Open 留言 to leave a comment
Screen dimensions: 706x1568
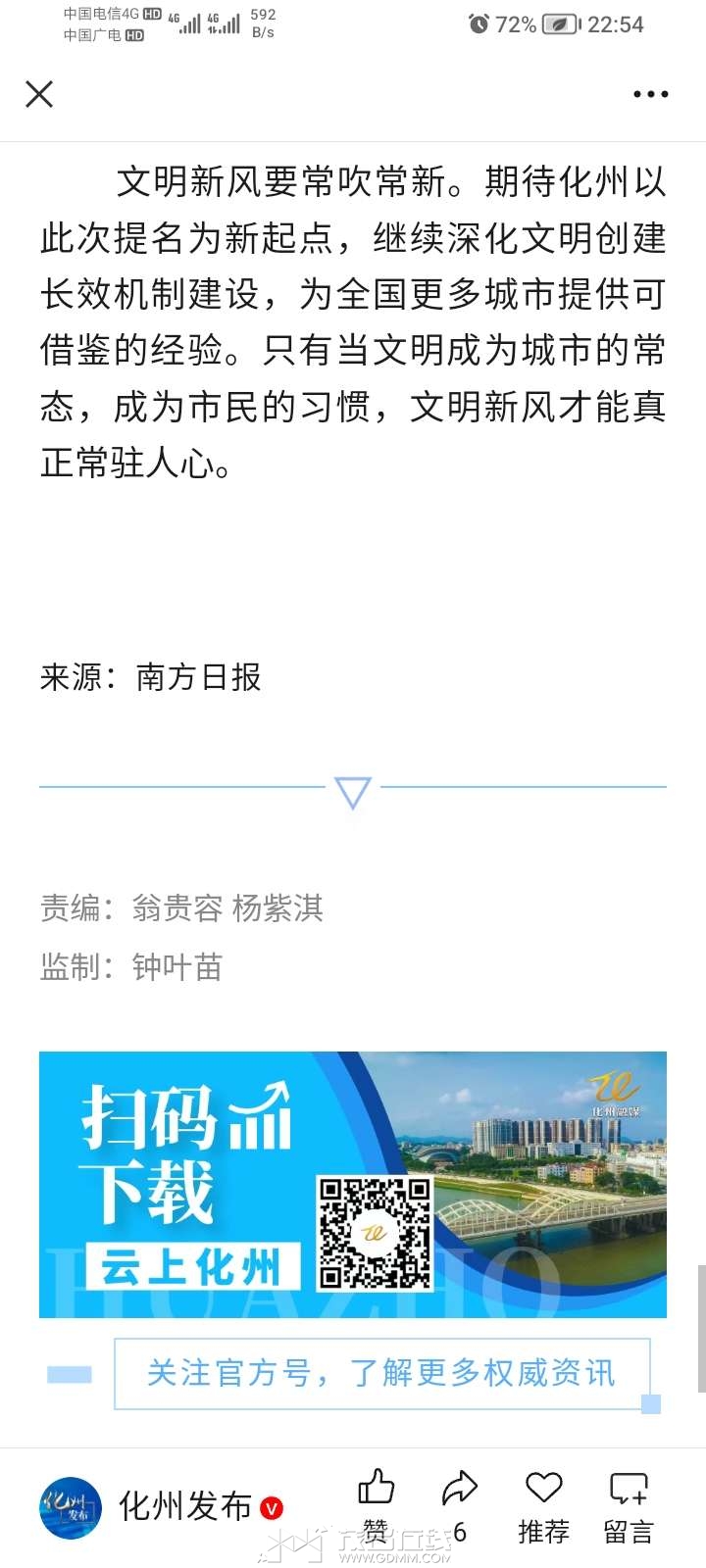[x=628, y=1504]
